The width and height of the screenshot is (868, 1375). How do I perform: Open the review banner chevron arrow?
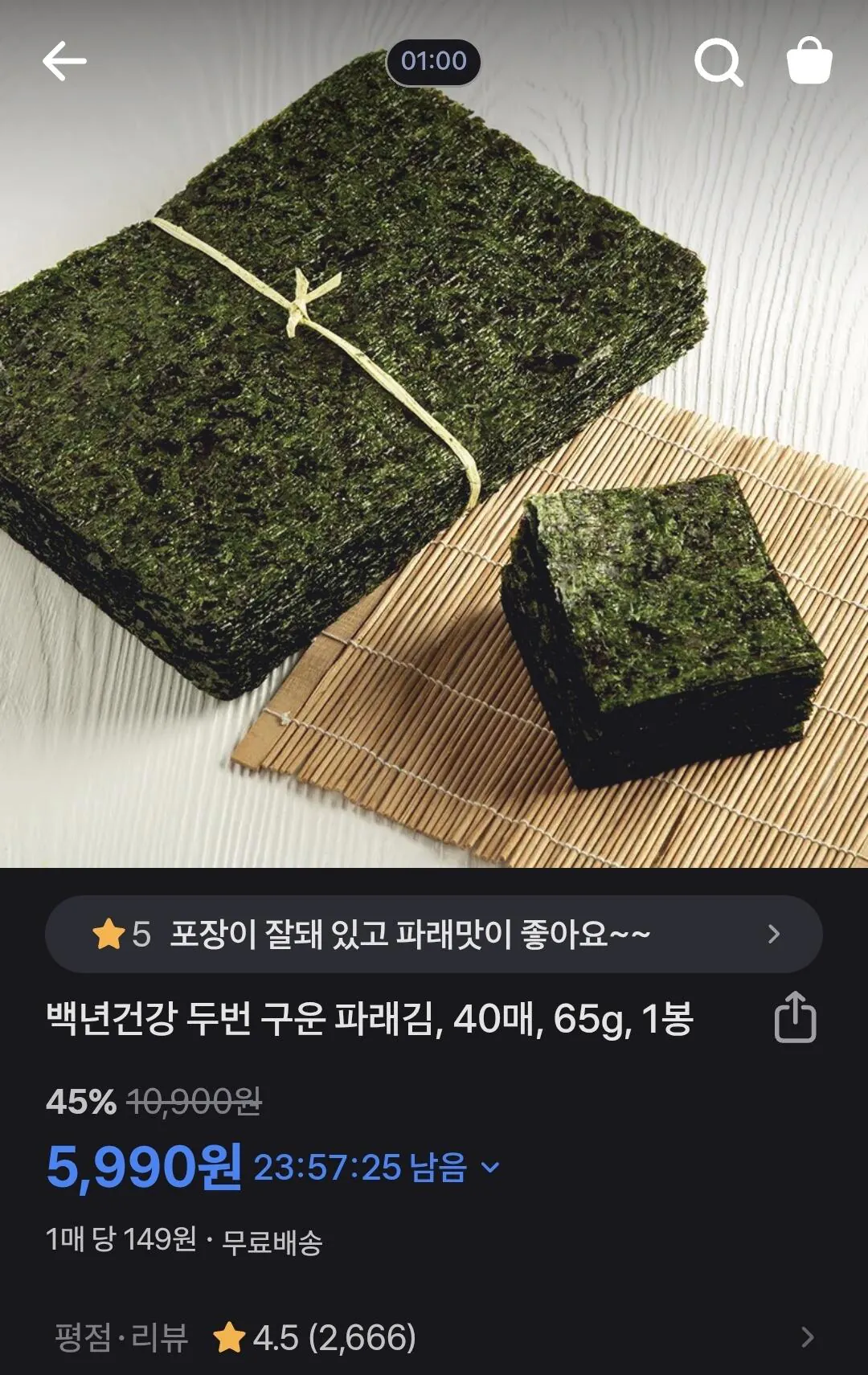click(774, 933)
